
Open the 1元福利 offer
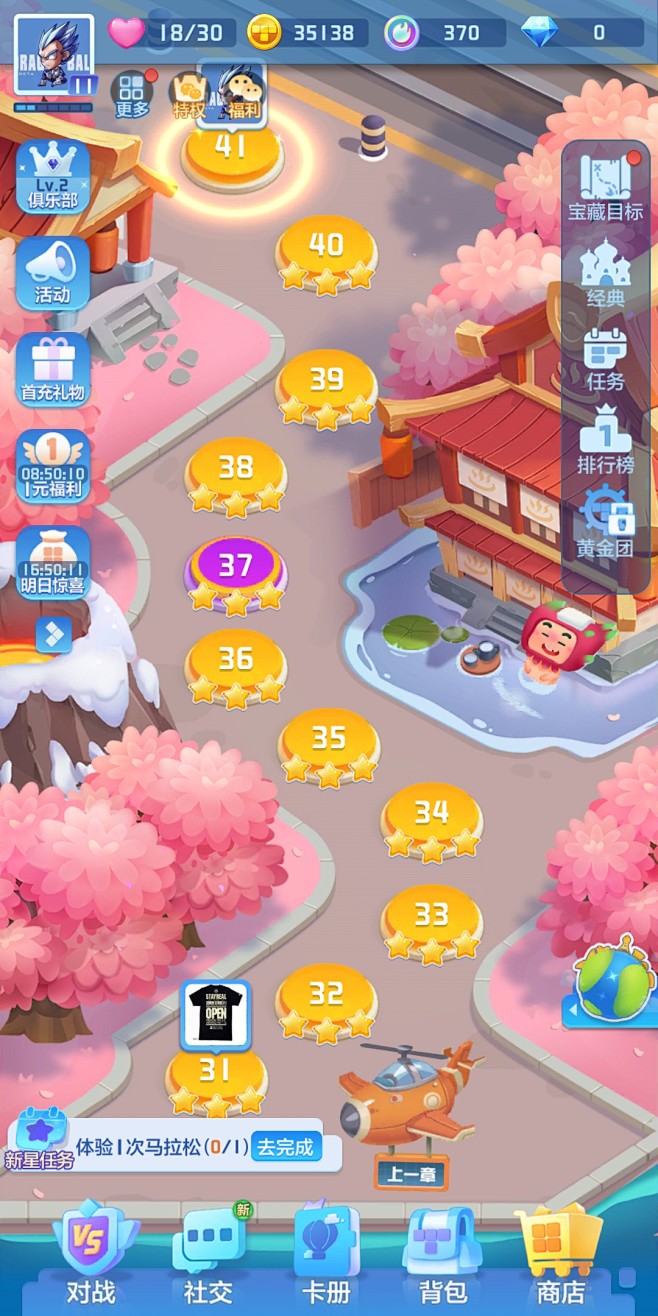pos(53,466)
